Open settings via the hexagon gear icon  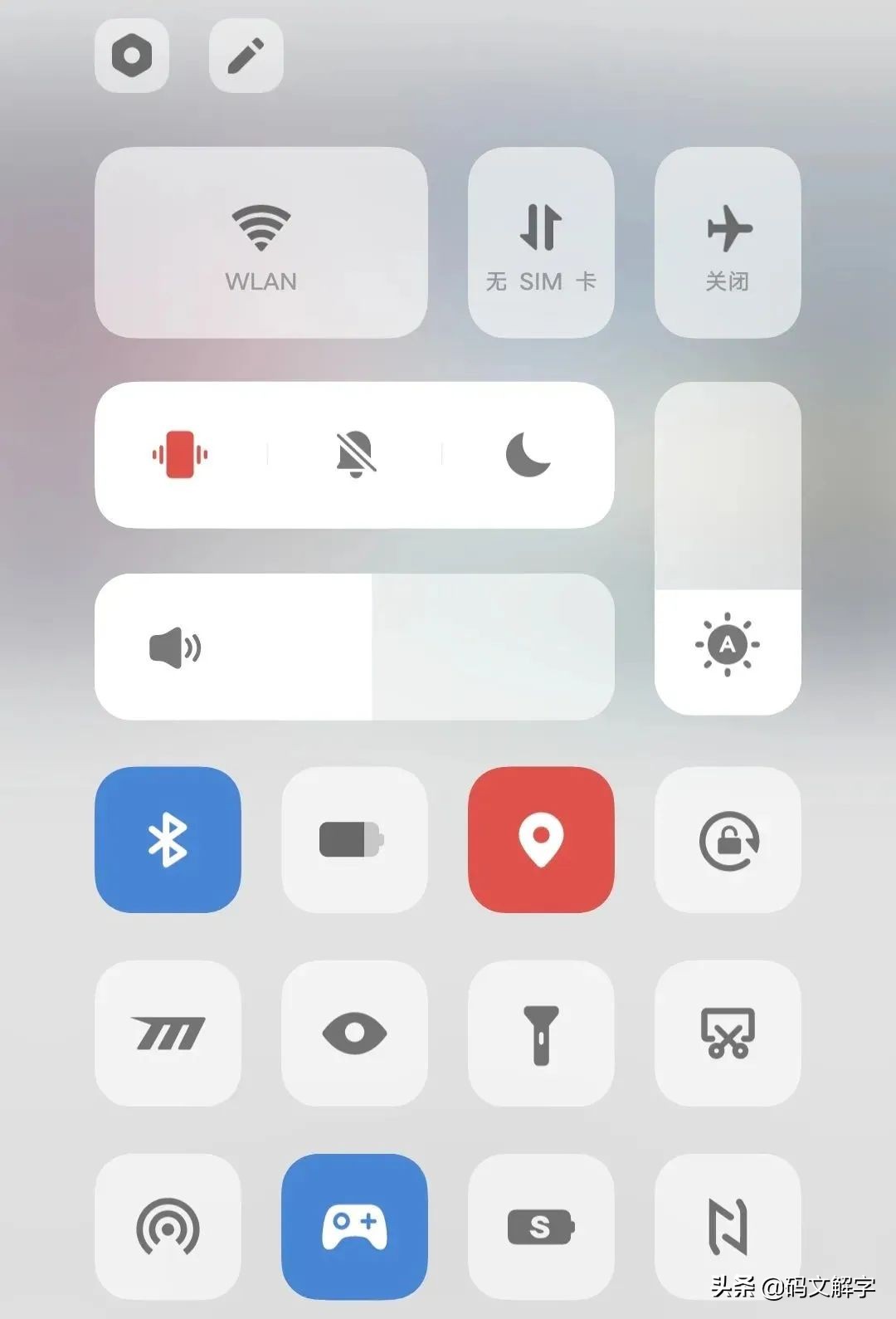coord(132,56)
